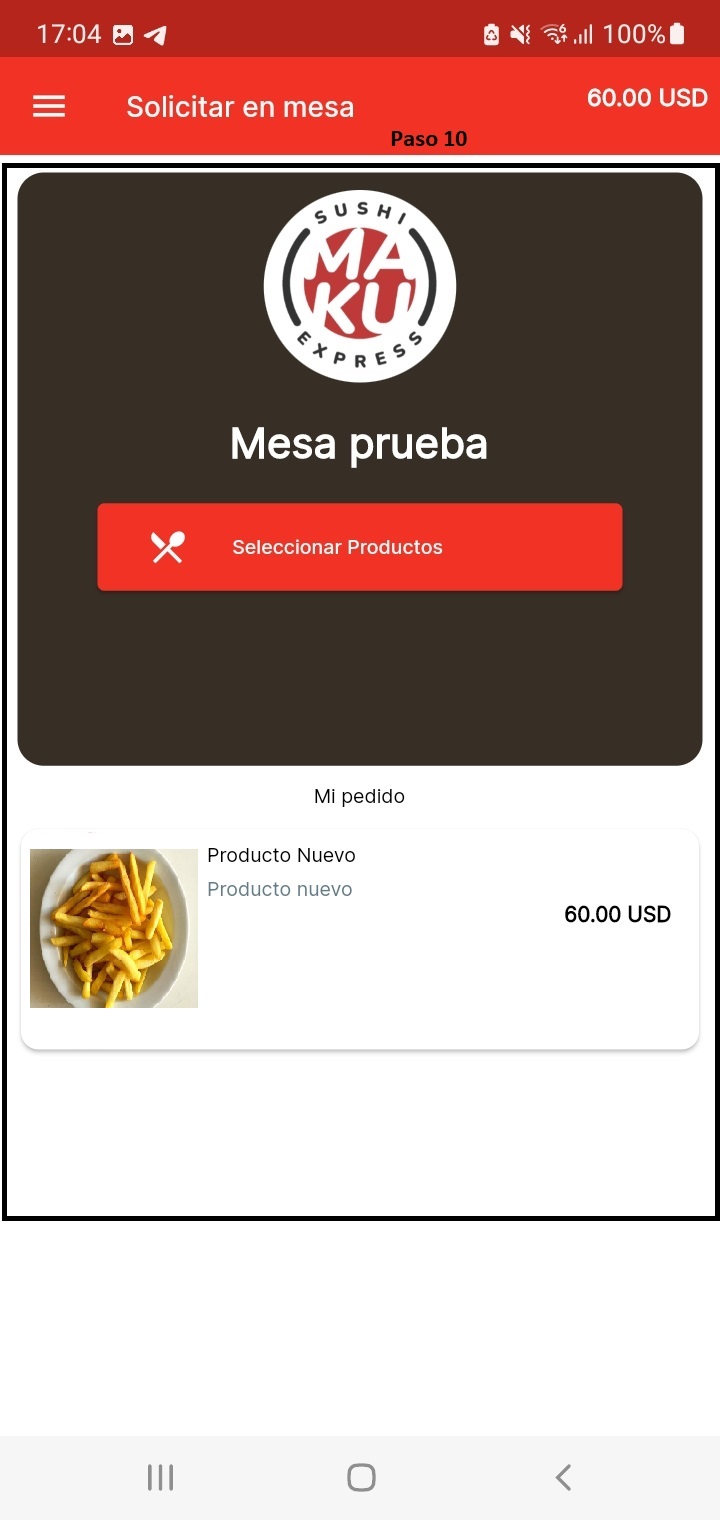Show recent apps
Viewport: 720px width, 1520px height.
[x=160, y=1477]
